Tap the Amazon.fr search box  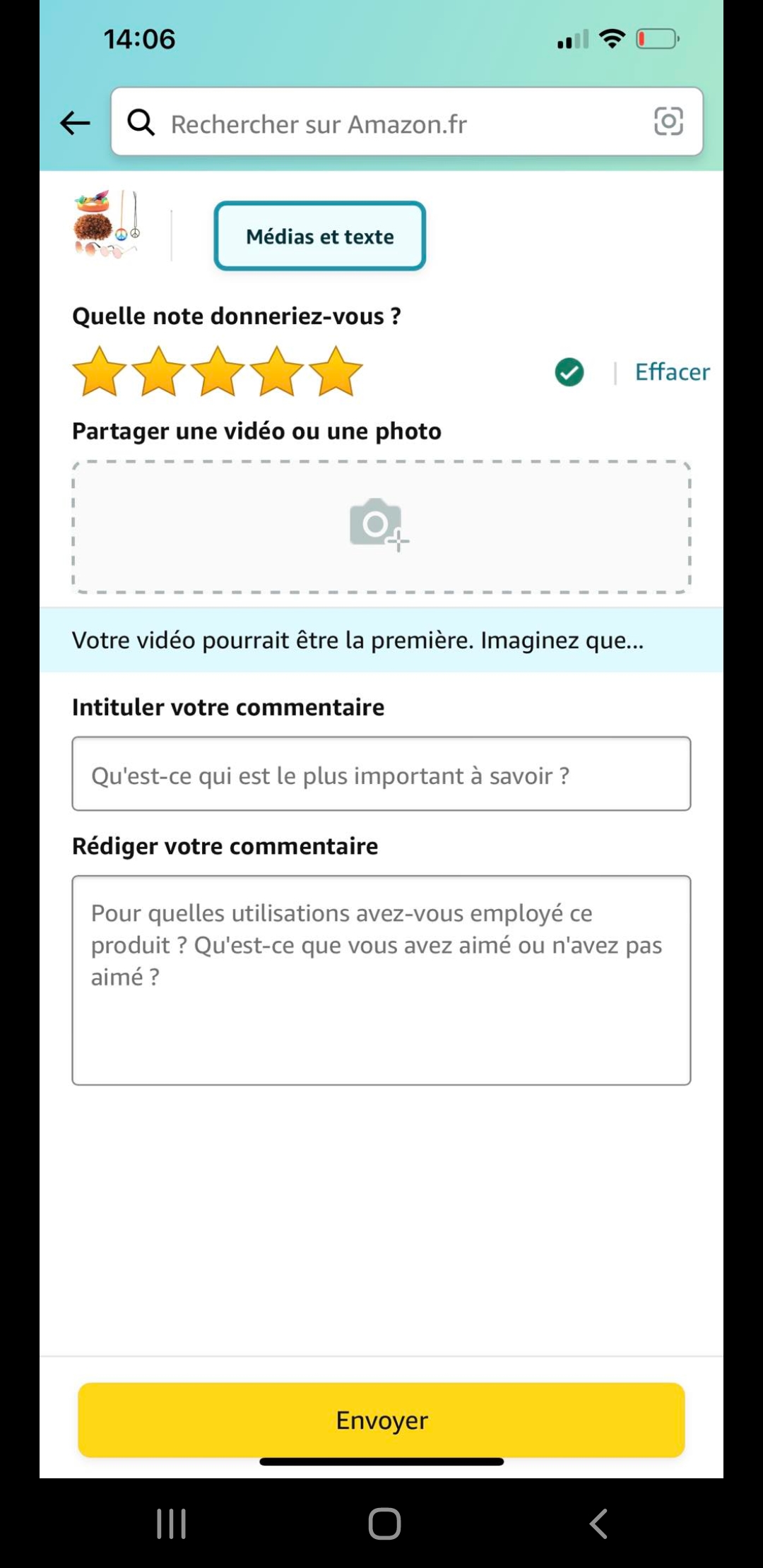pyautogui.click(x=396, y=123)
